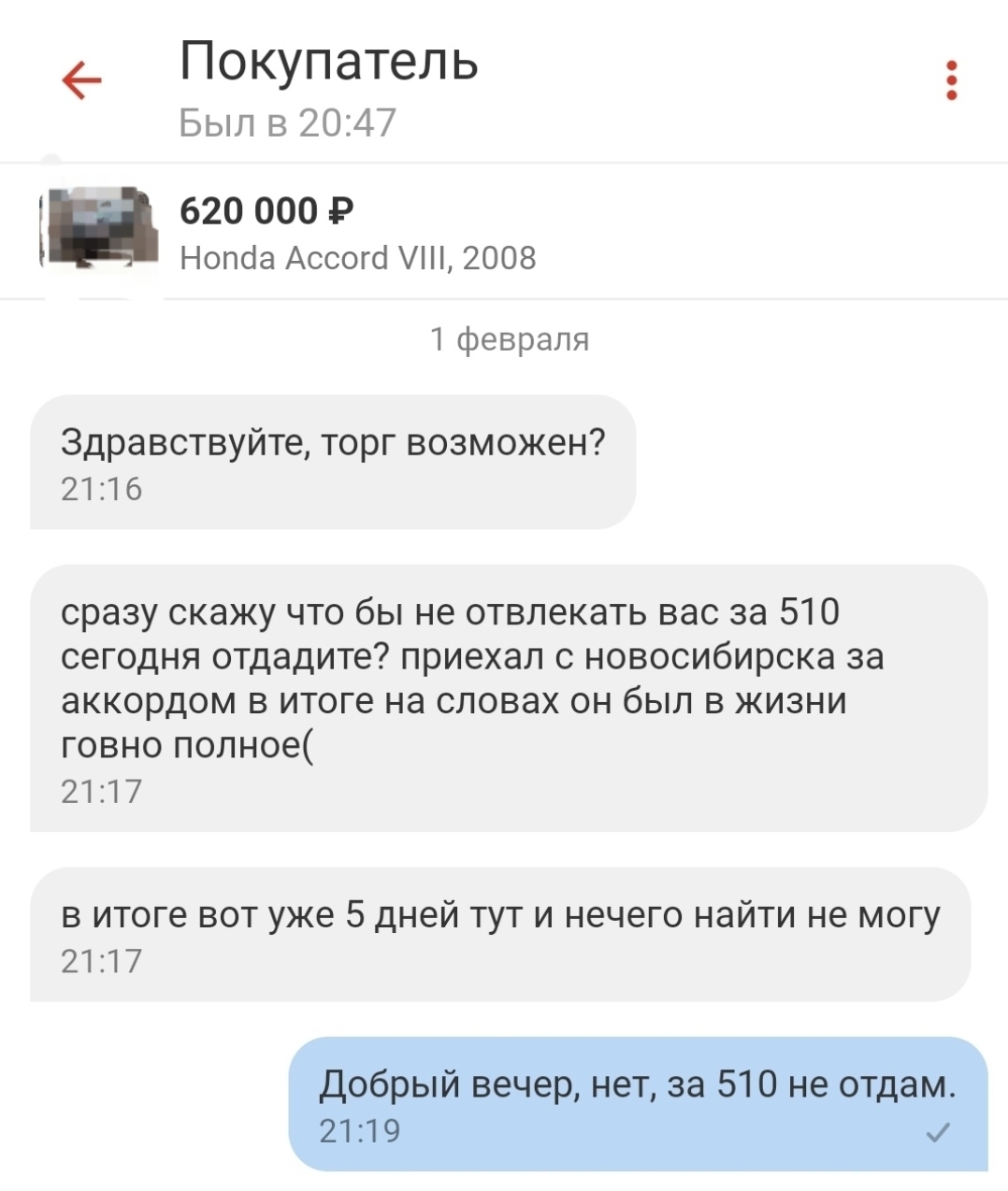Open the Покупатель profile header

click(328, 62)
